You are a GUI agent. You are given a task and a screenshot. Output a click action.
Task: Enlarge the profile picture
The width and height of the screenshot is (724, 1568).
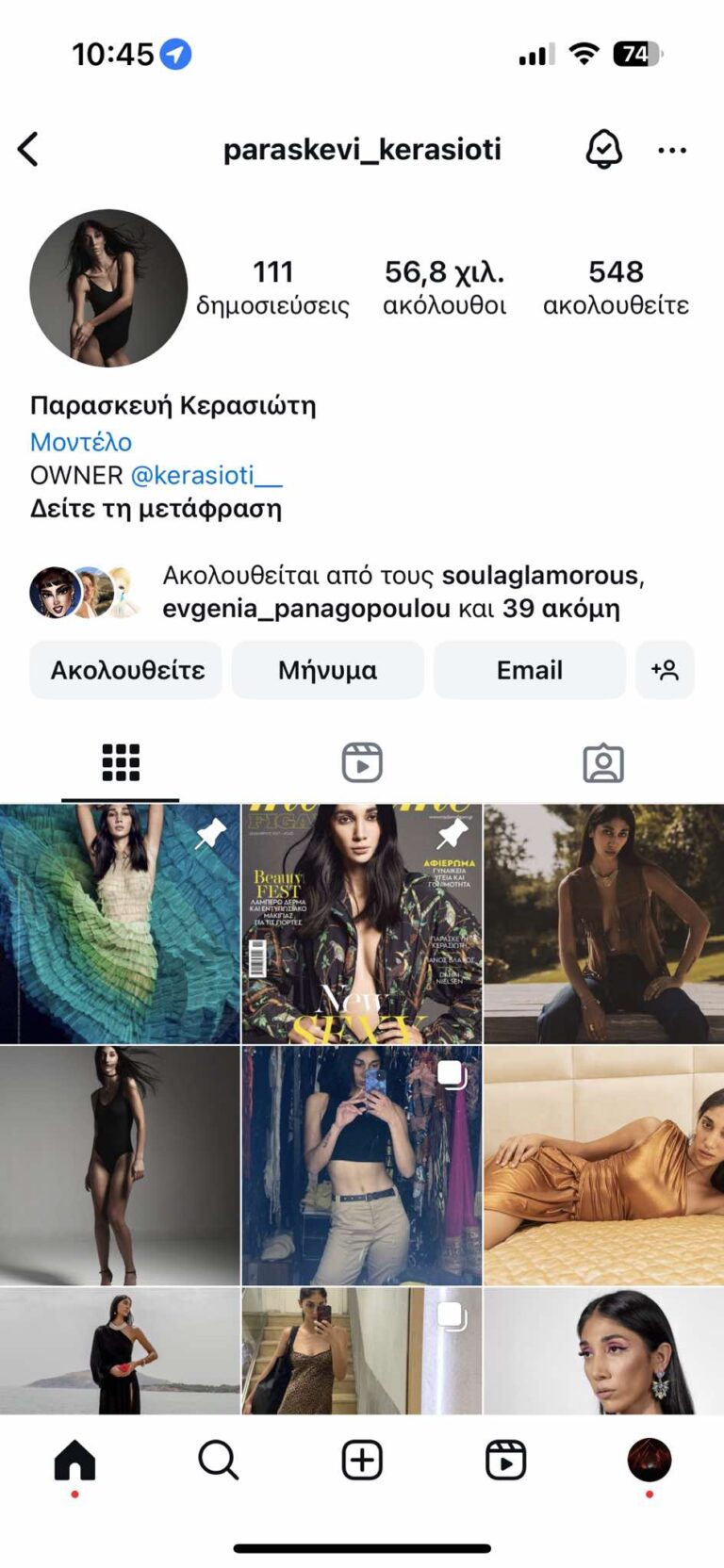108,287
